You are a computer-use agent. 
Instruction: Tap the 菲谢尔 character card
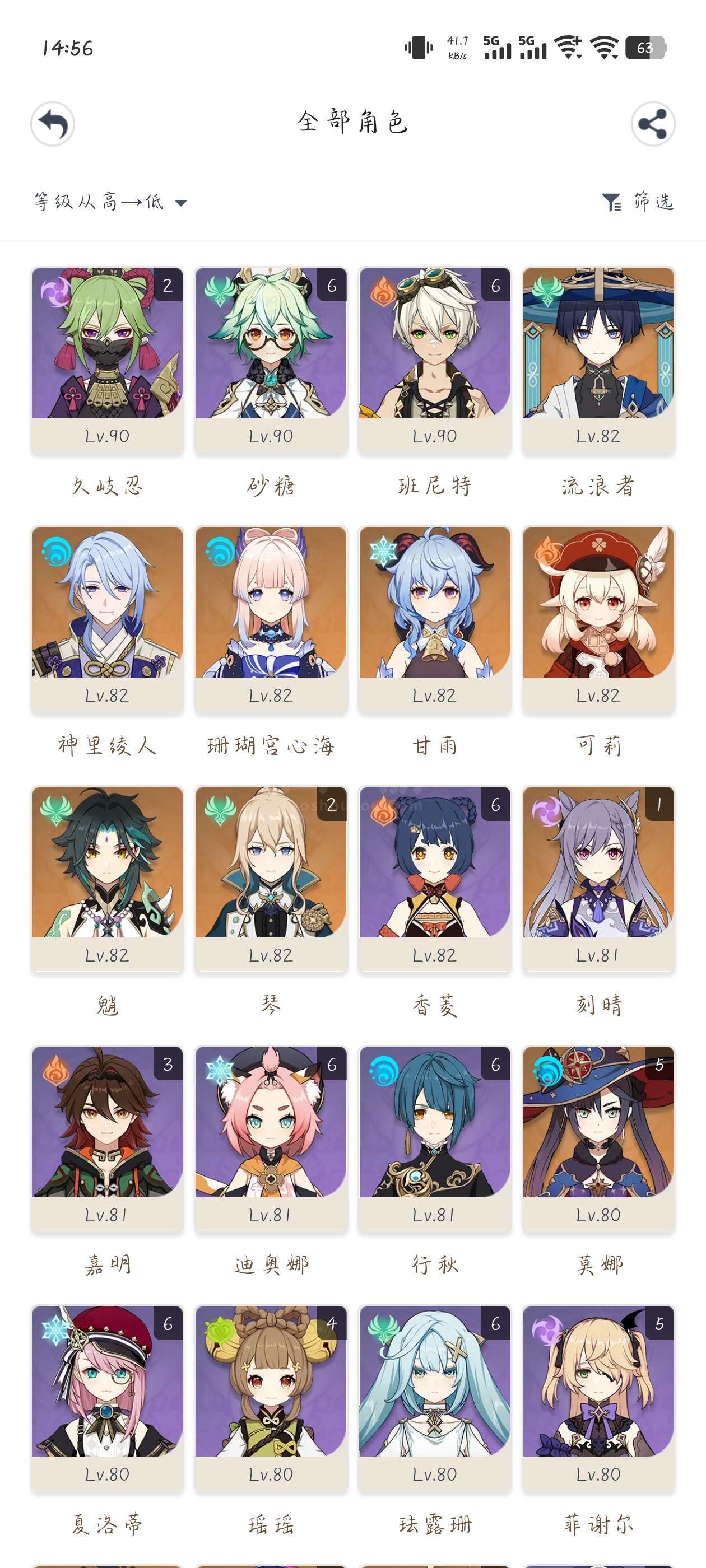coord(599,1399)
